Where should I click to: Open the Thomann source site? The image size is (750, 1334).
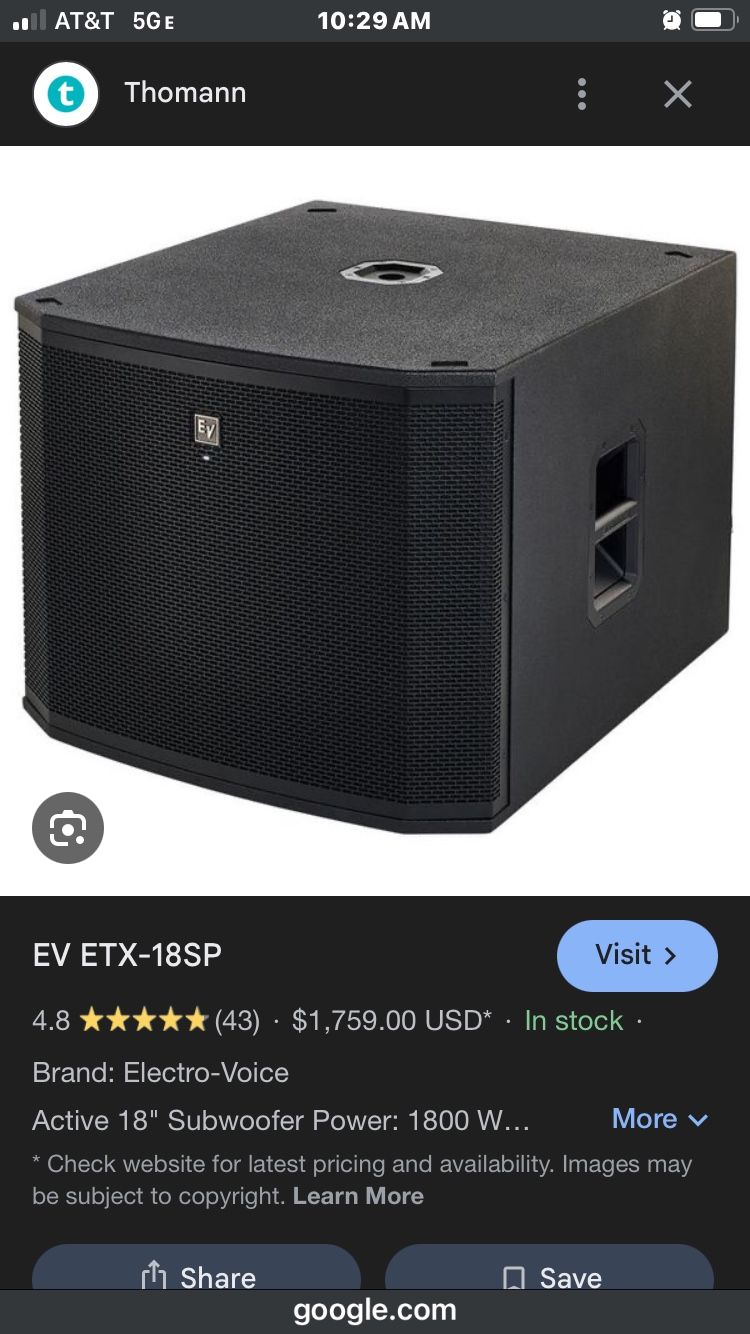coord(185,93)
